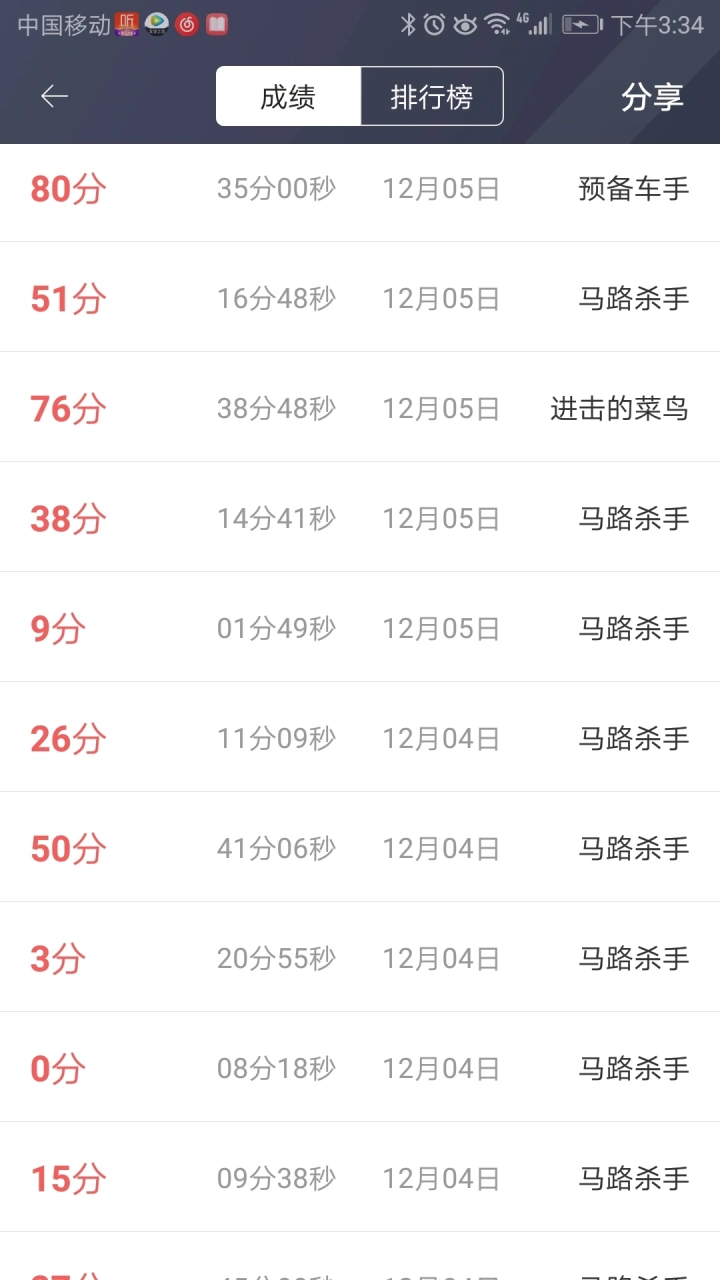This screenshot has width=720, height=1280.
Task: View the 50分 score record
Action: tap(360, 847)
